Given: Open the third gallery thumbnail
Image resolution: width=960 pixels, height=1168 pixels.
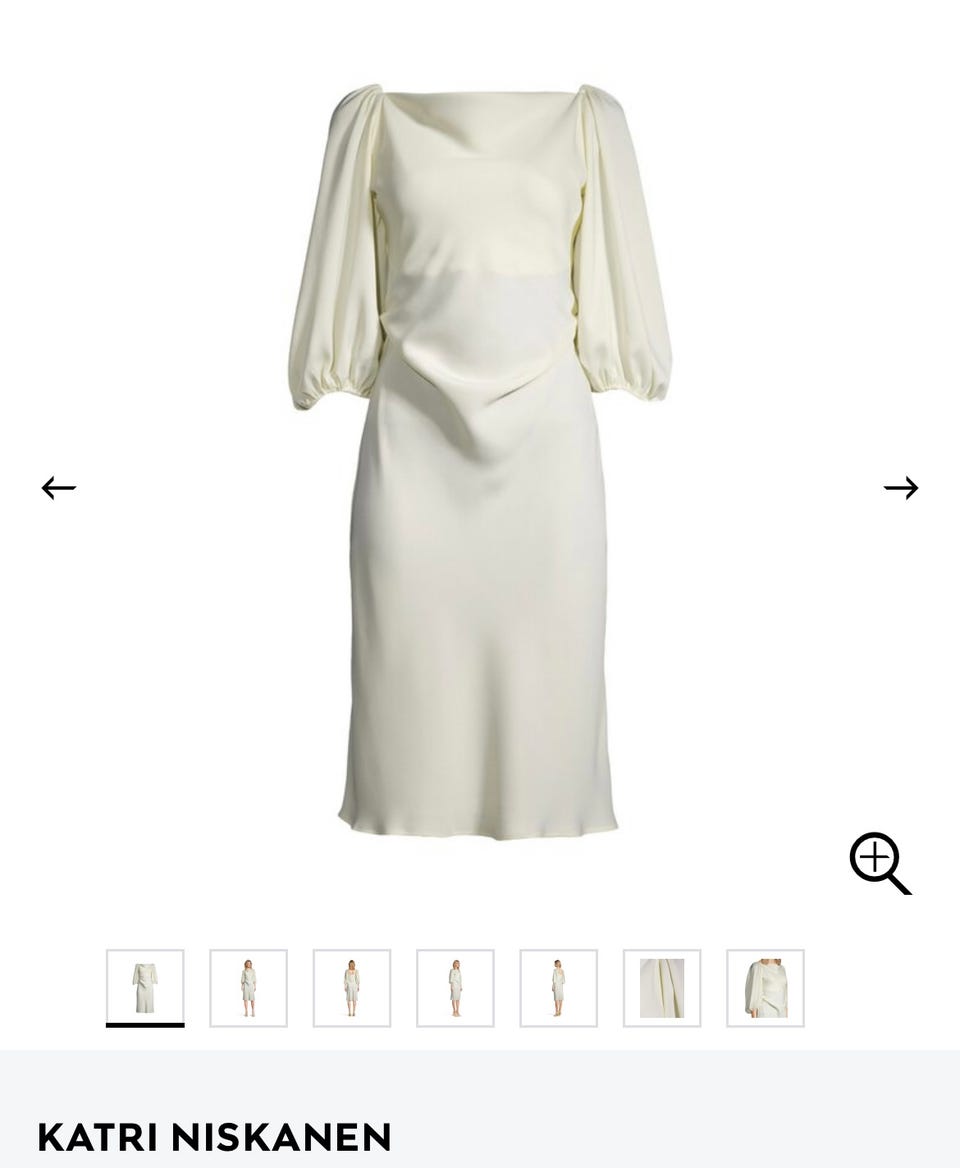Looking at the screenshot, I should [x=352, y=988].
